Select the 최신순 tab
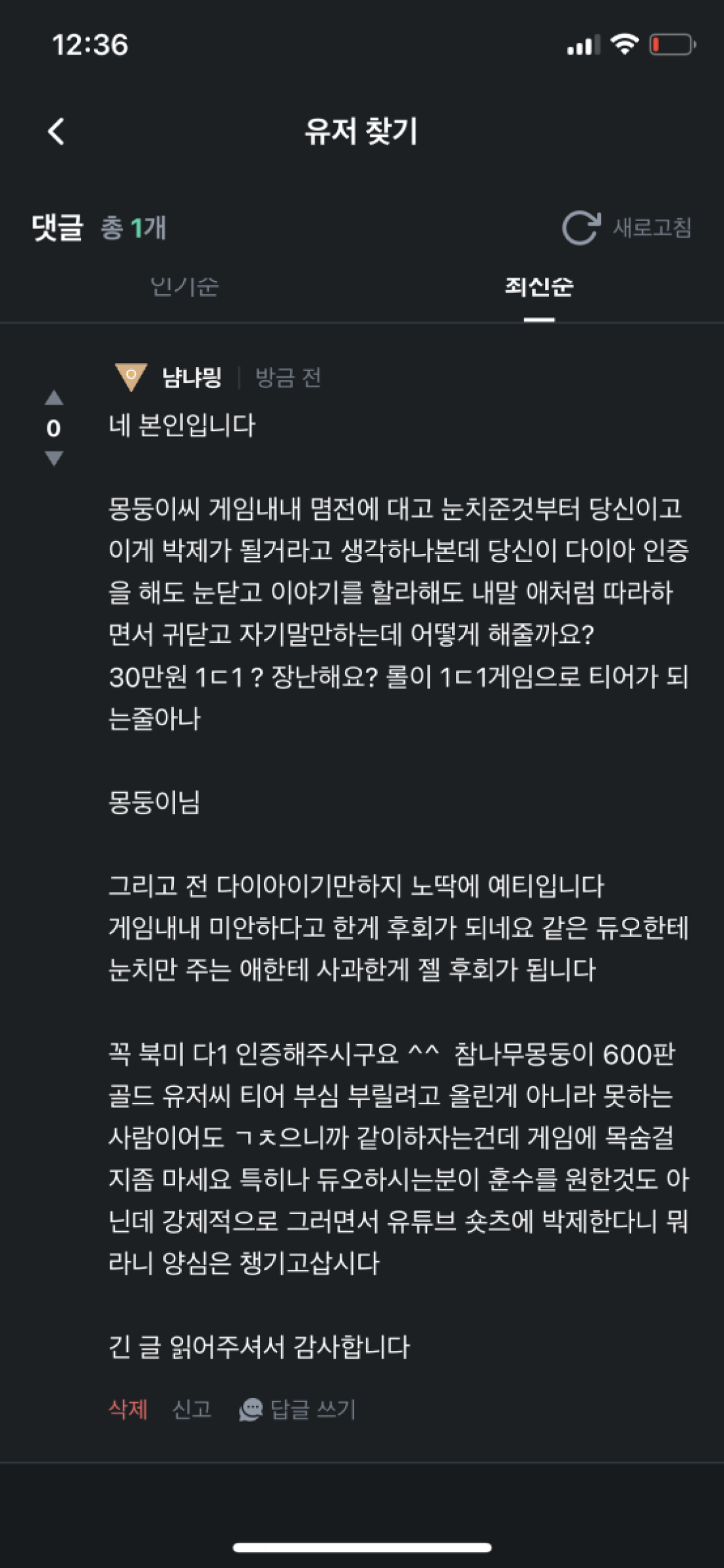Viewport: 724px width, 1568px height. 539,287
